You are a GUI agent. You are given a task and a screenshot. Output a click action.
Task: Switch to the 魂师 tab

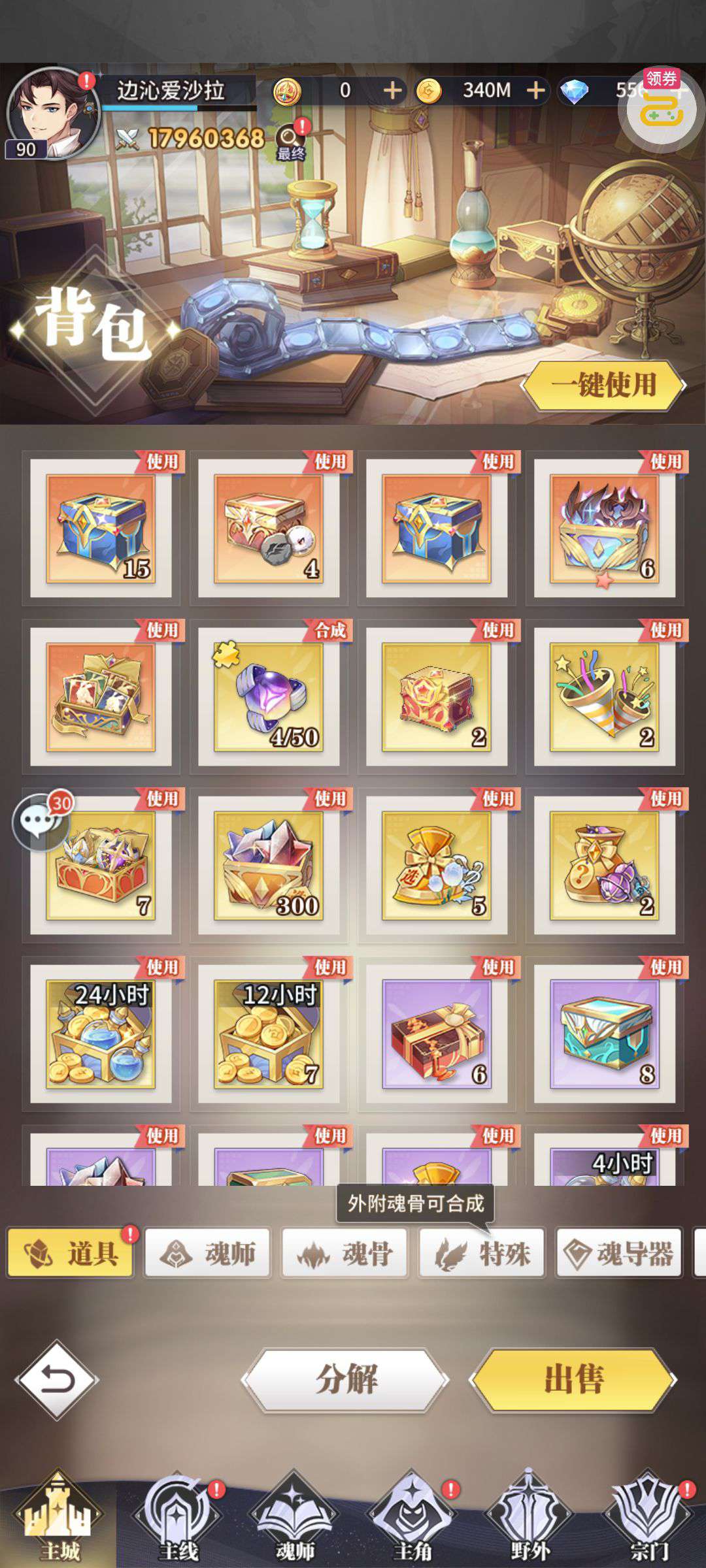(207, 1253)
